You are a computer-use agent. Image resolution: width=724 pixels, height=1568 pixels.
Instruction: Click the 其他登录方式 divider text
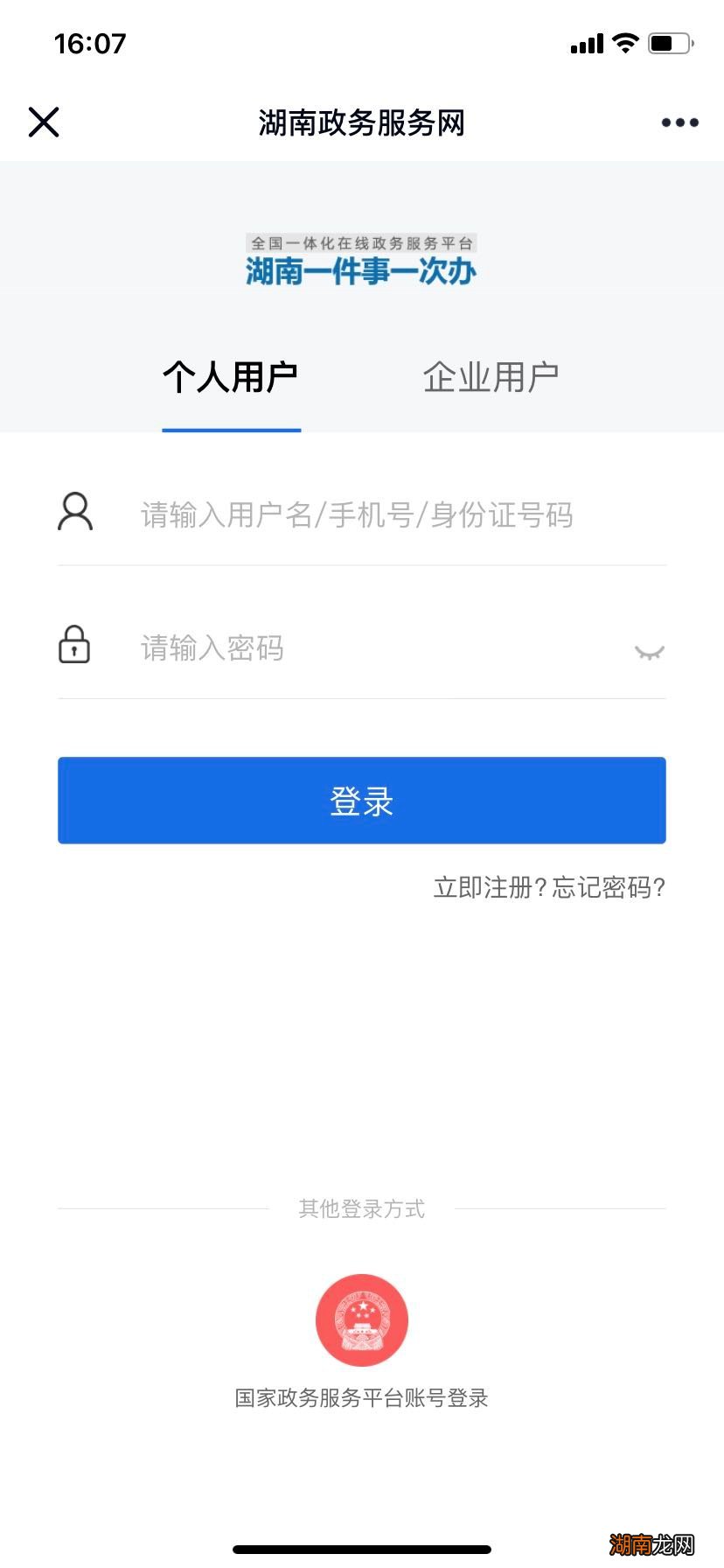pos(361,1208)
